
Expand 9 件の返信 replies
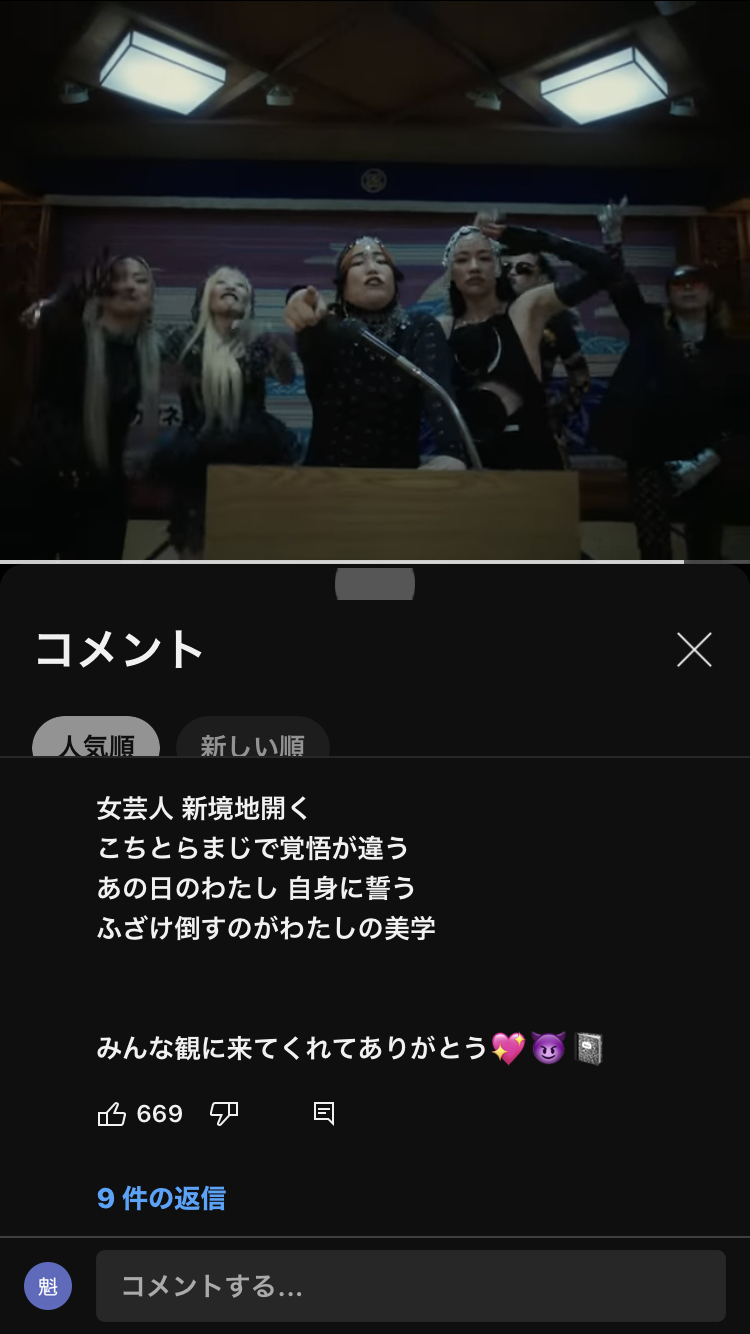tap(161, 1198)
